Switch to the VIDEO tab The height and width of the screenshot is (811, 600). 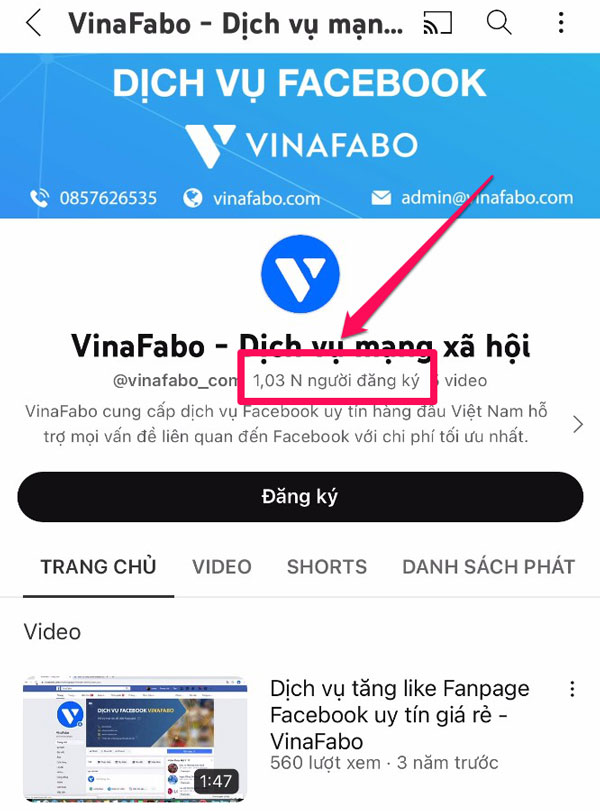click(x=222, y=567)
